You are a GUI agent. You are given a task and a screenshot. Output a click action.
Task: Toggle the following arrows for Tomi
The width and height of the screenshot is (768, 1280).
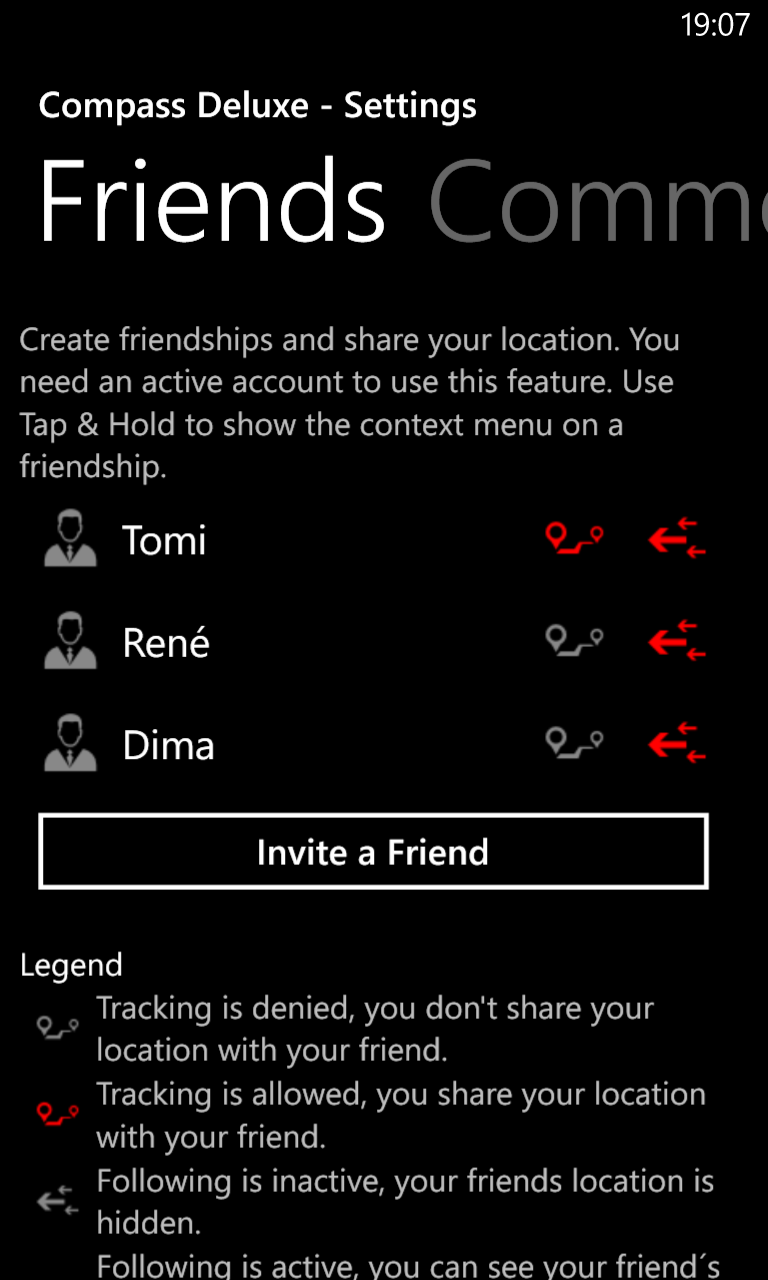point(678,539)
